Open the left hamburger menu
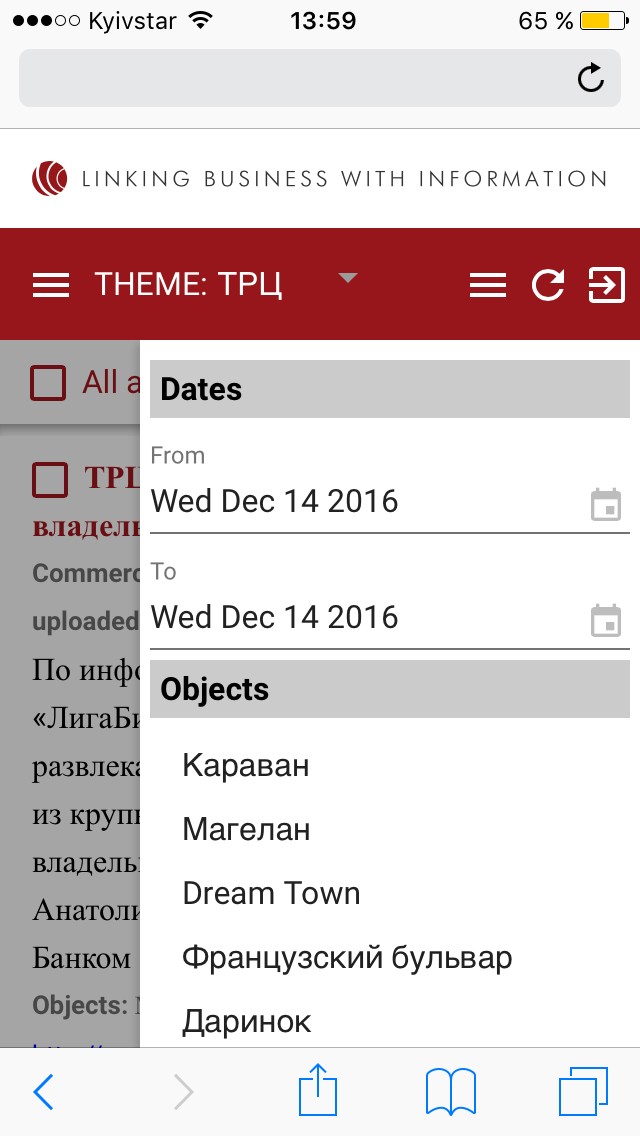640x1136 pixels. pos(51,285)
